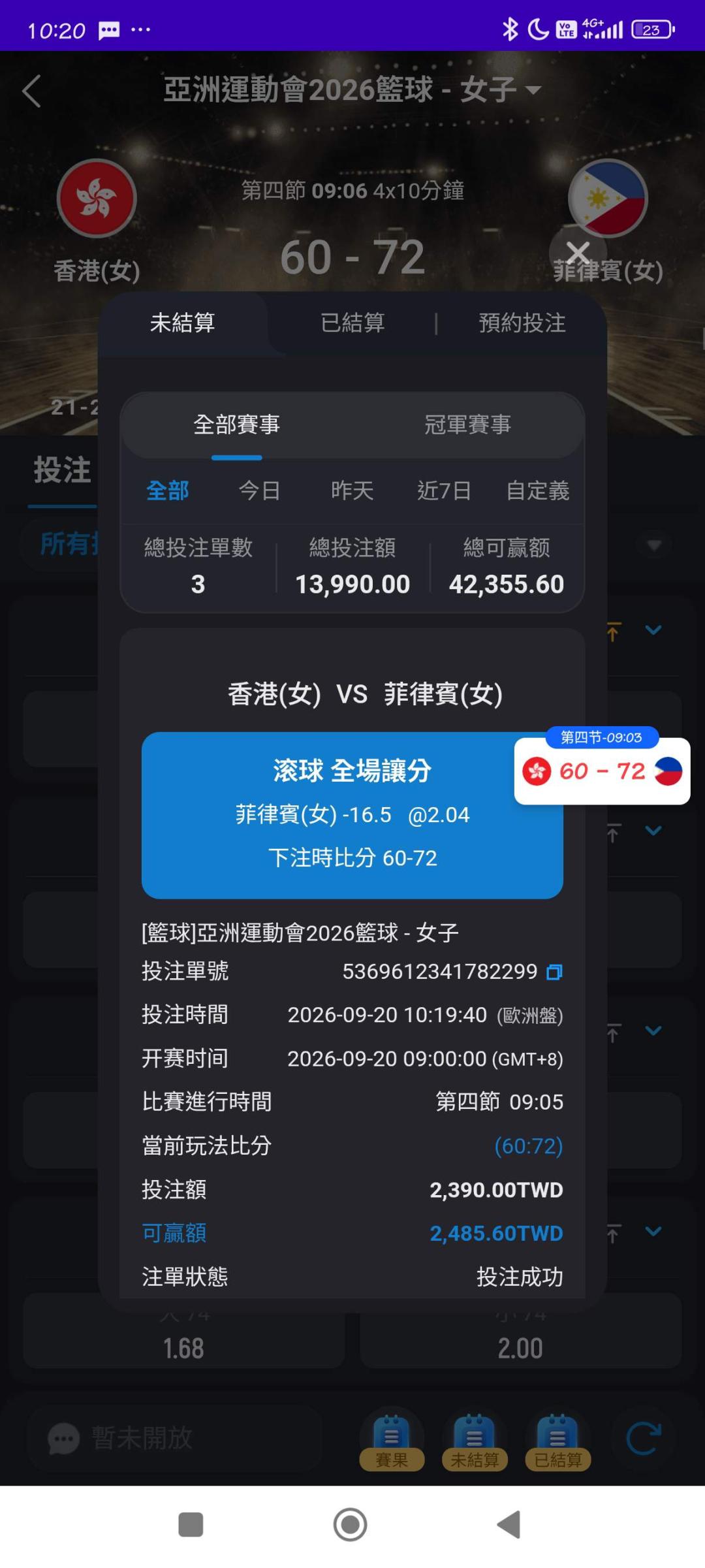
Task: Refresh the odds with the reload icon
Action: (644, 1439)
